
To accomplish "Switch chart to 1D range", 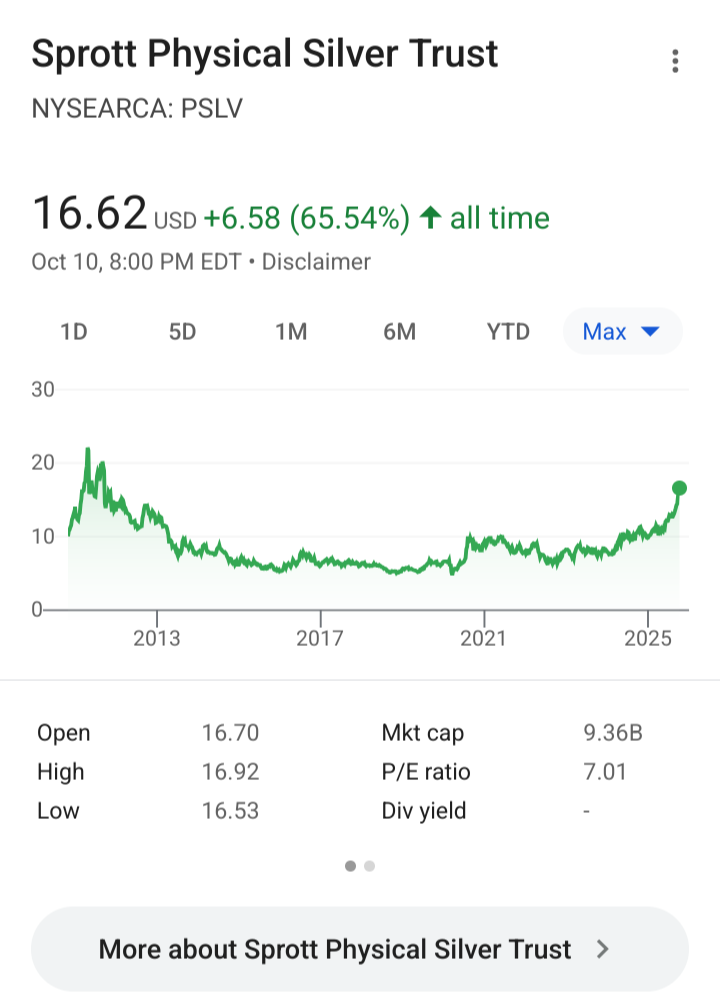I will (74, 332).
